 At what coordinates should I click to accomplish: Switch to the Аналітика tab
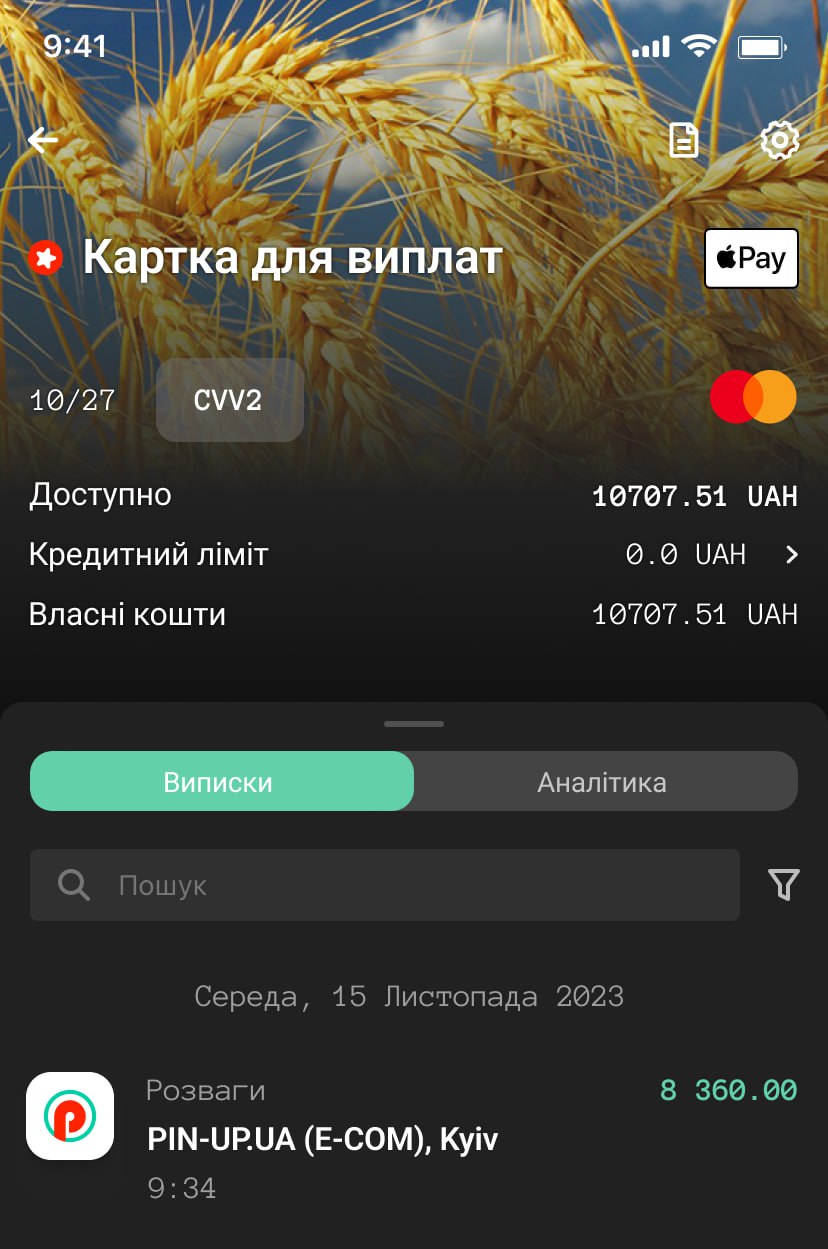pos(602,781)
